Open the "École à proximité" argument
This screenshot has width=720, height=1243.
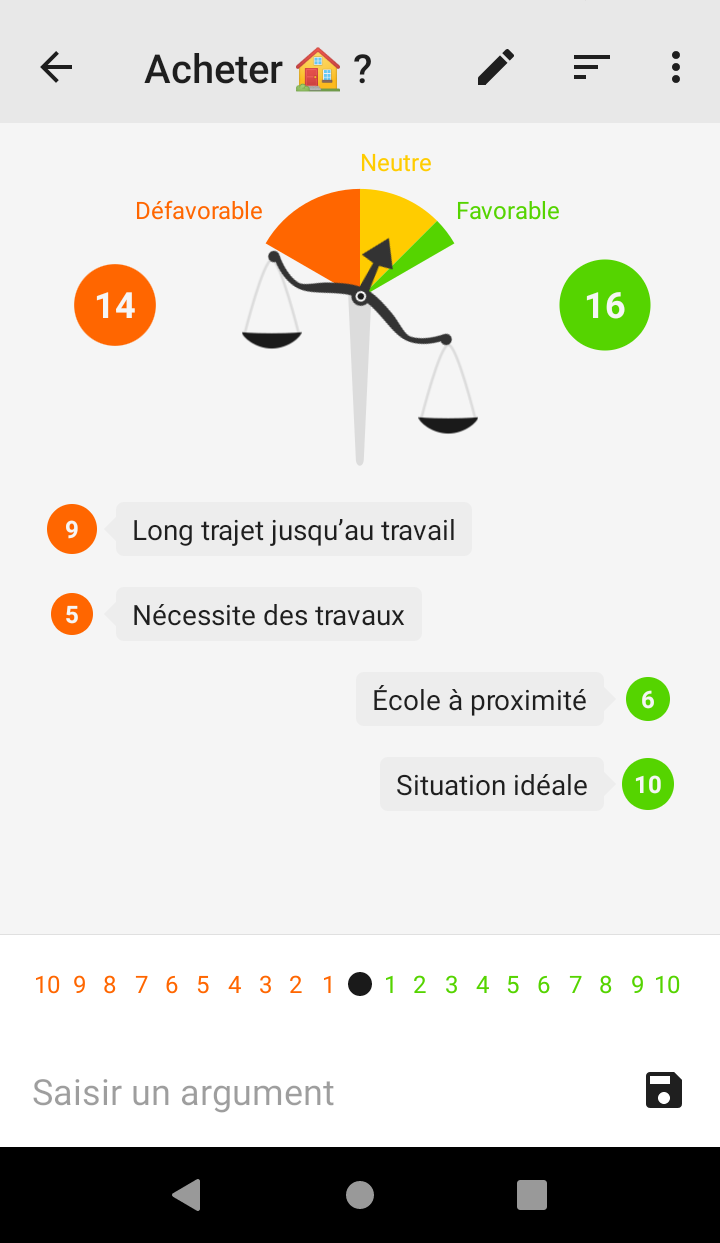click(x=479, y=700)
